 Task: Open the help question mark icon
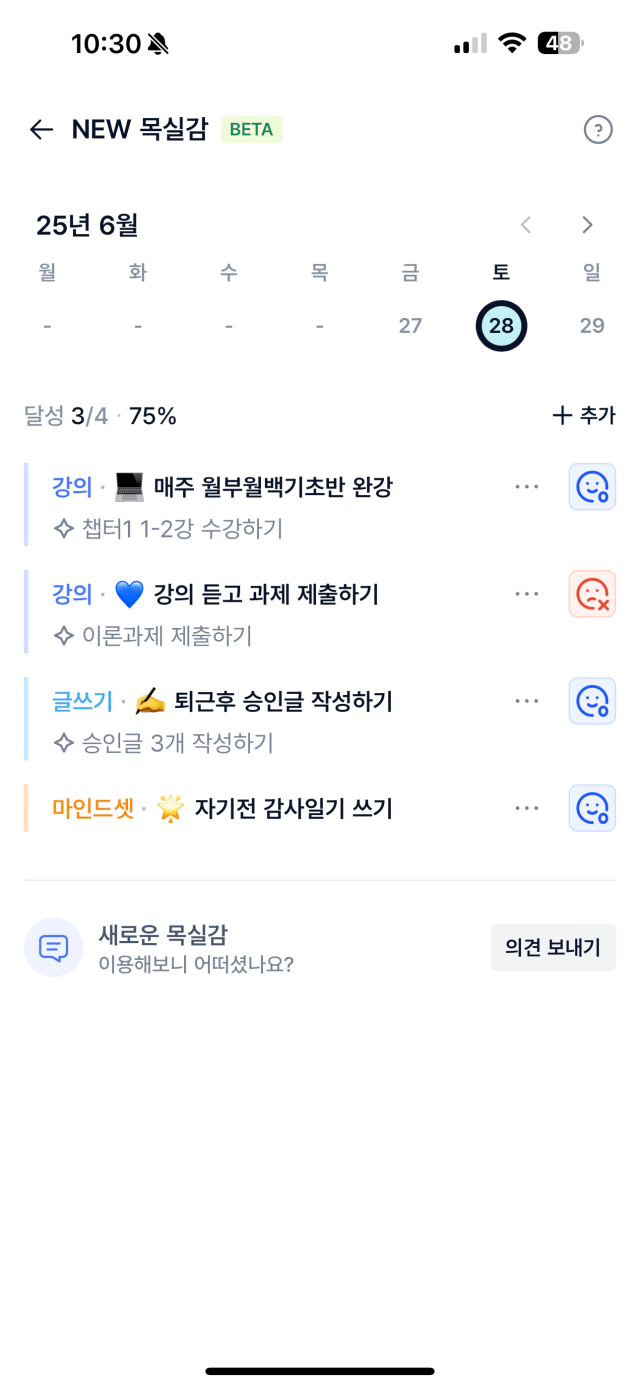597,130
